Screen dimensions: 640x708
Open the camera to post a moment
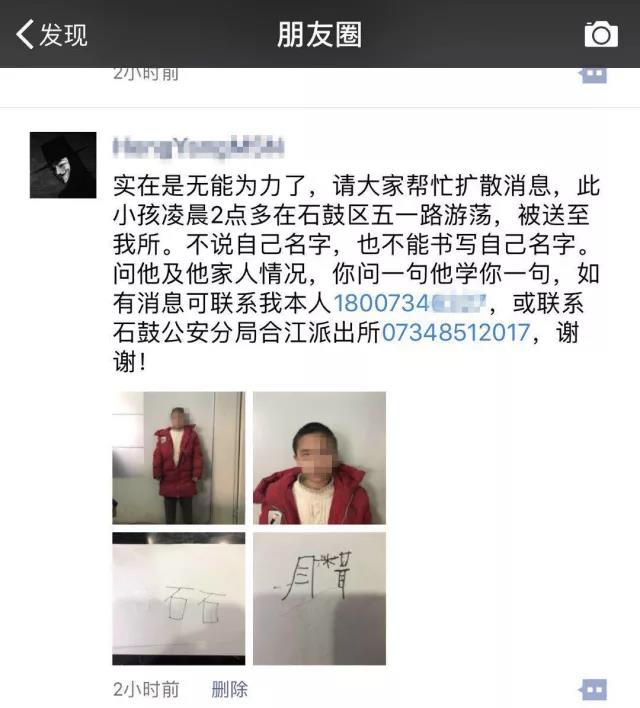pos(600,35)
